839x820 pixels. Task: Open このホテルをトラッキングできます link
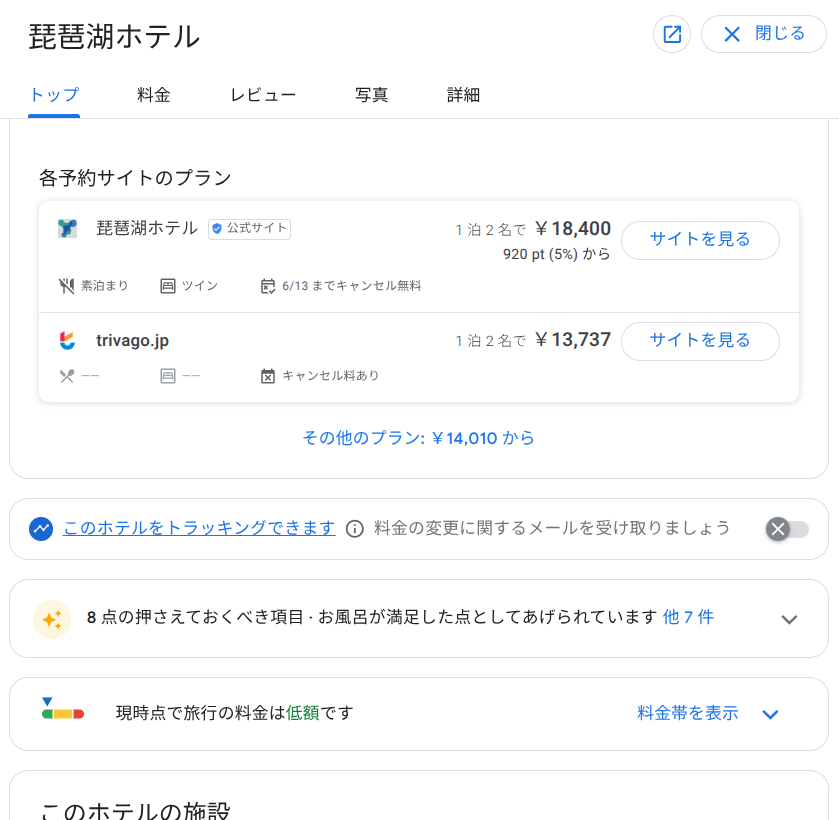pos(199,528)
